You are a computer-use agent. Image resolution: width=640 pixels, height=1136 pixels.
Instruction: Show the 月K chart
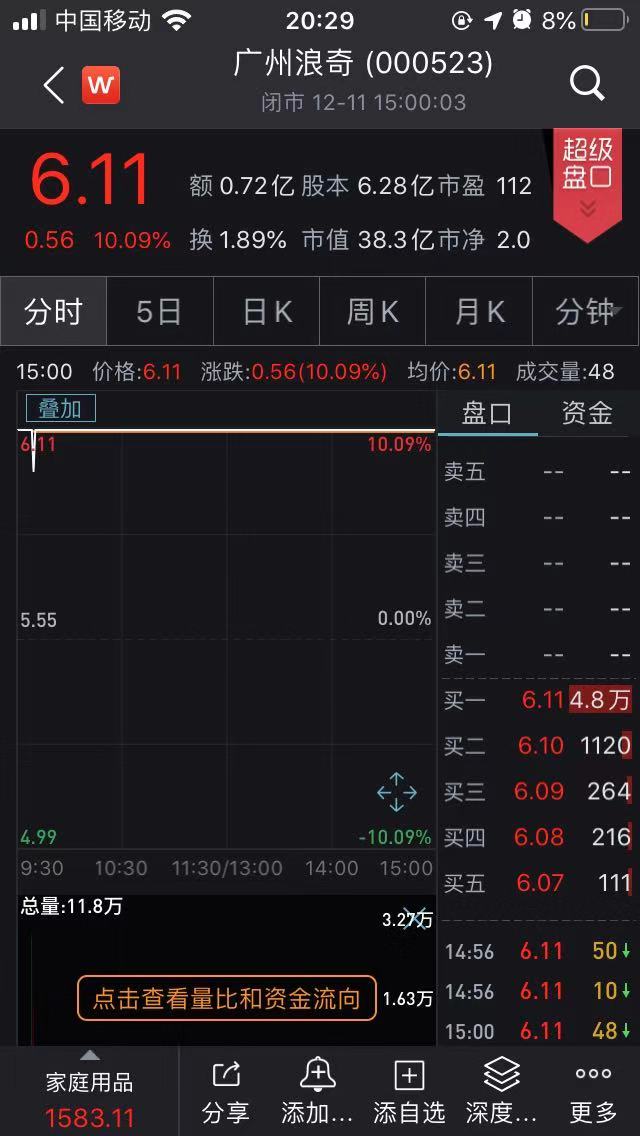click(479, 312)
